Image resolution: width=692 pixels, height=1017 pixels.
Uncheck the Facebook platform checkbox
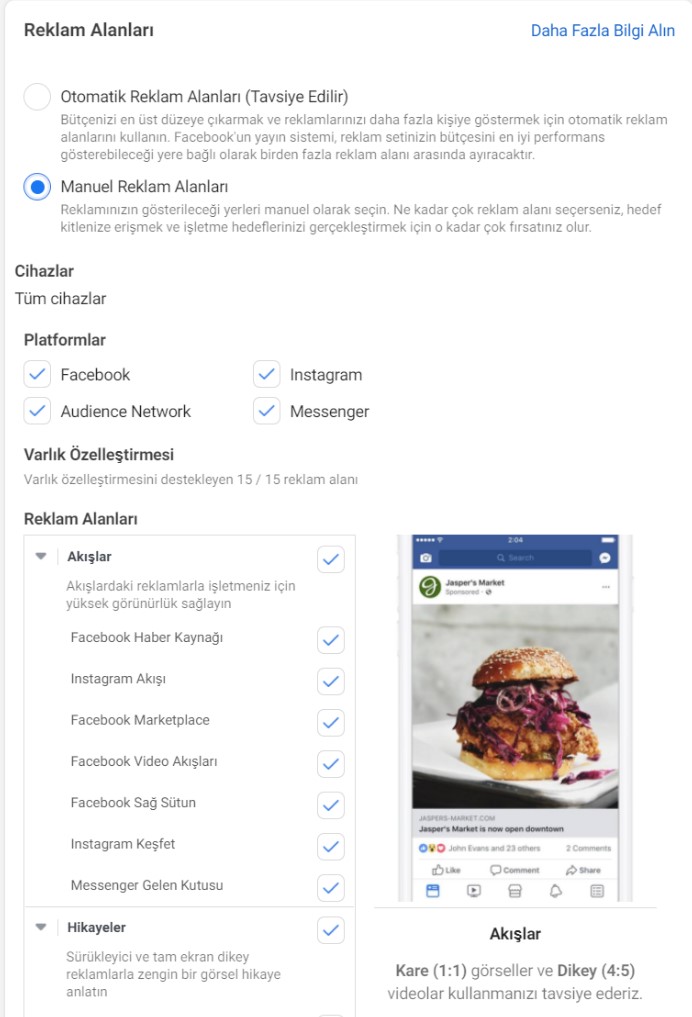pyautogui.click(x=37, y=375)
